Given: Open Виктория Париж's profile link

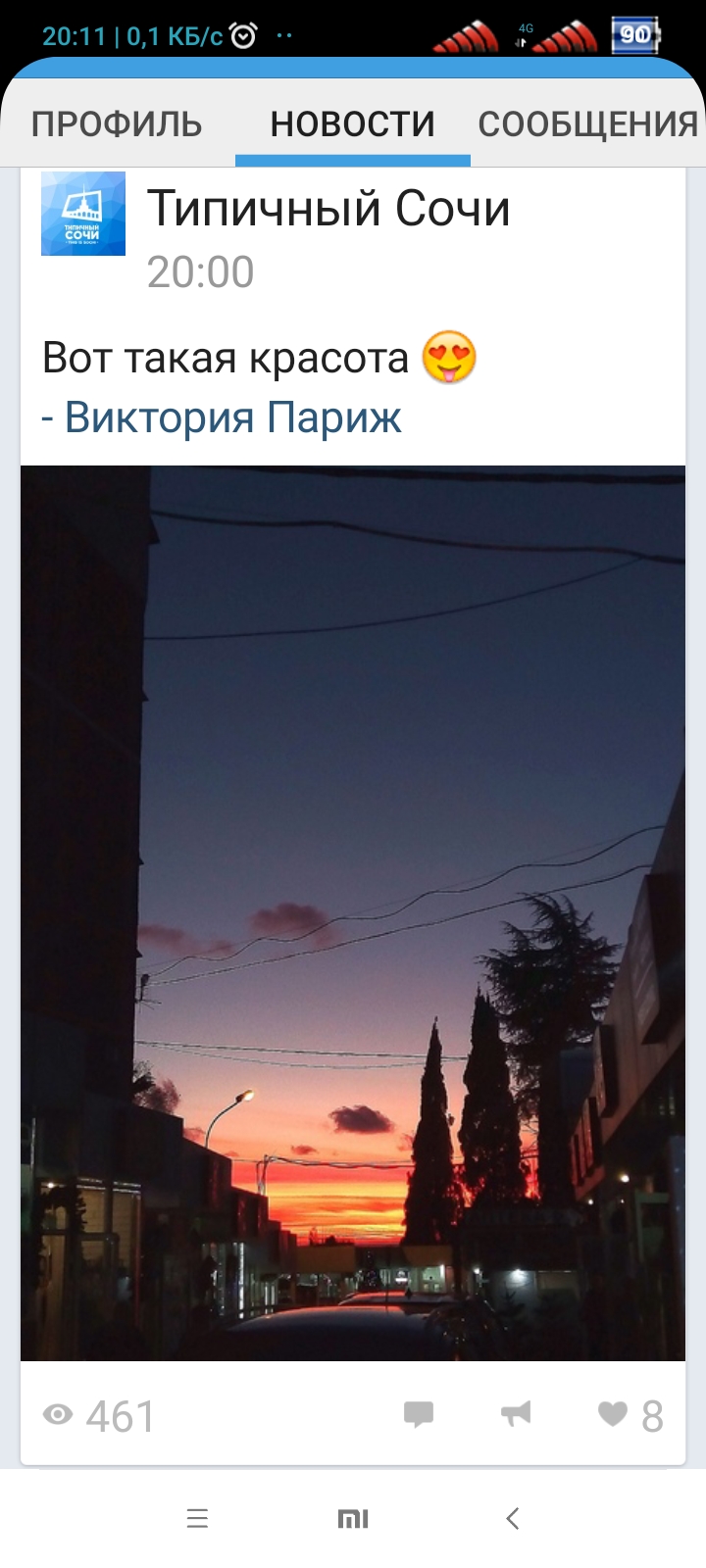Looking at the screenshot, I should point(232,417).
